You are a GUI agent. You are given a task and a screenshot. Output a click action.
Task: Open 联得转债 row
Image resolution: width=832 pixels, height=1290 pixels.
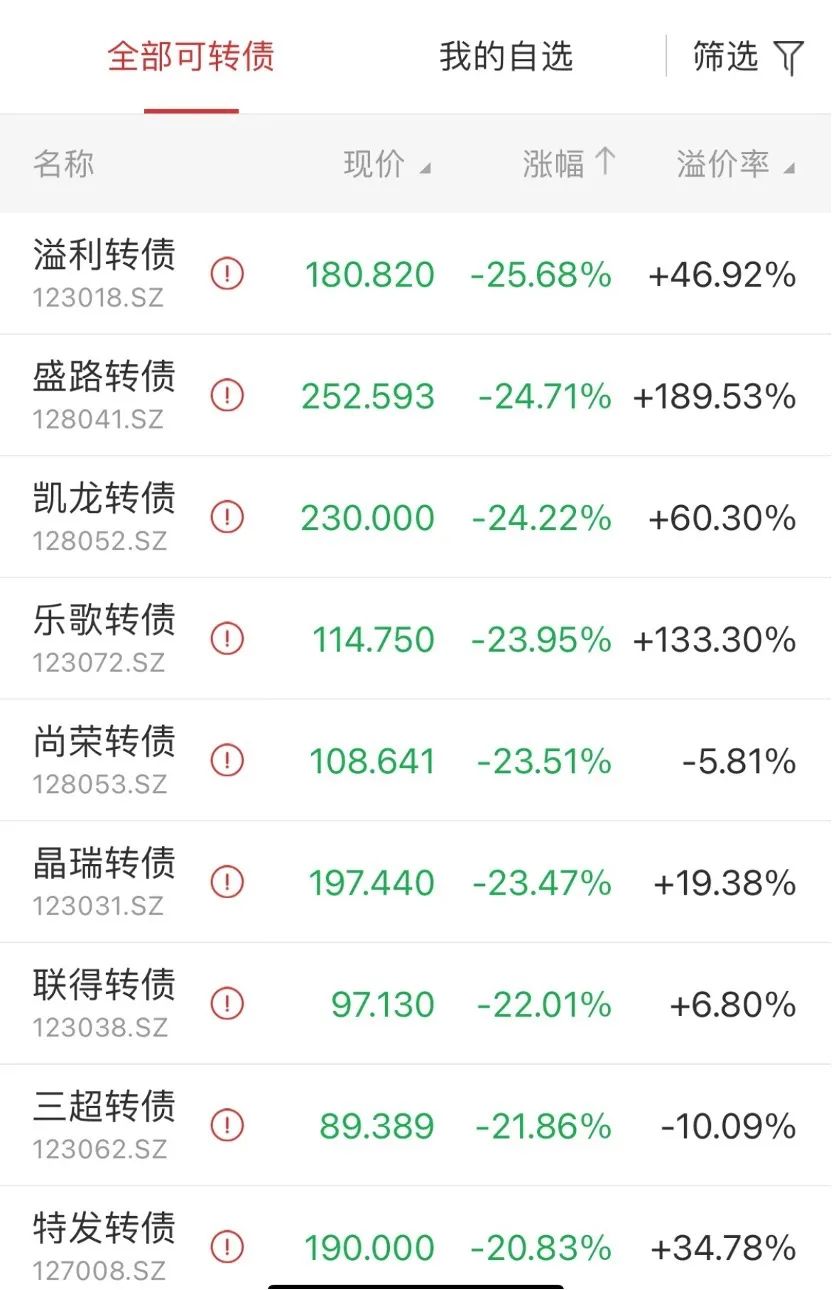[104, 1003]
